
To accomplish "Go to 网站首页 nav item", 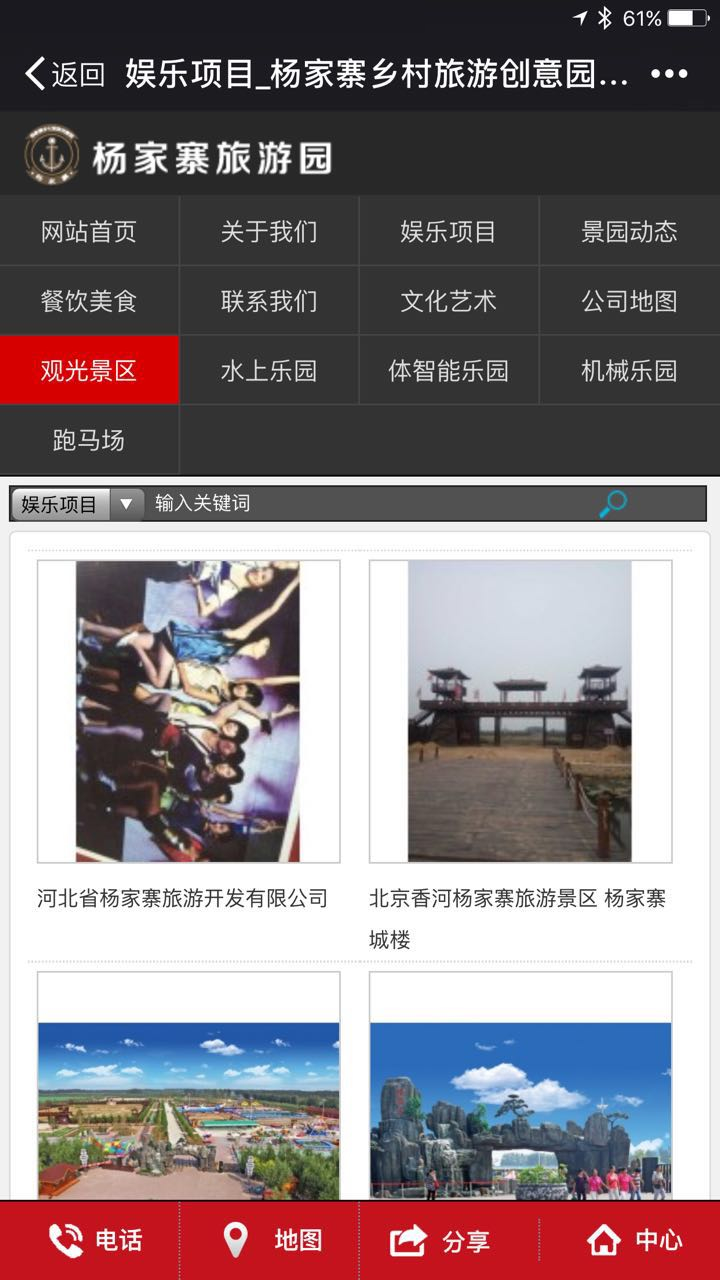I will tap(89, 232).
